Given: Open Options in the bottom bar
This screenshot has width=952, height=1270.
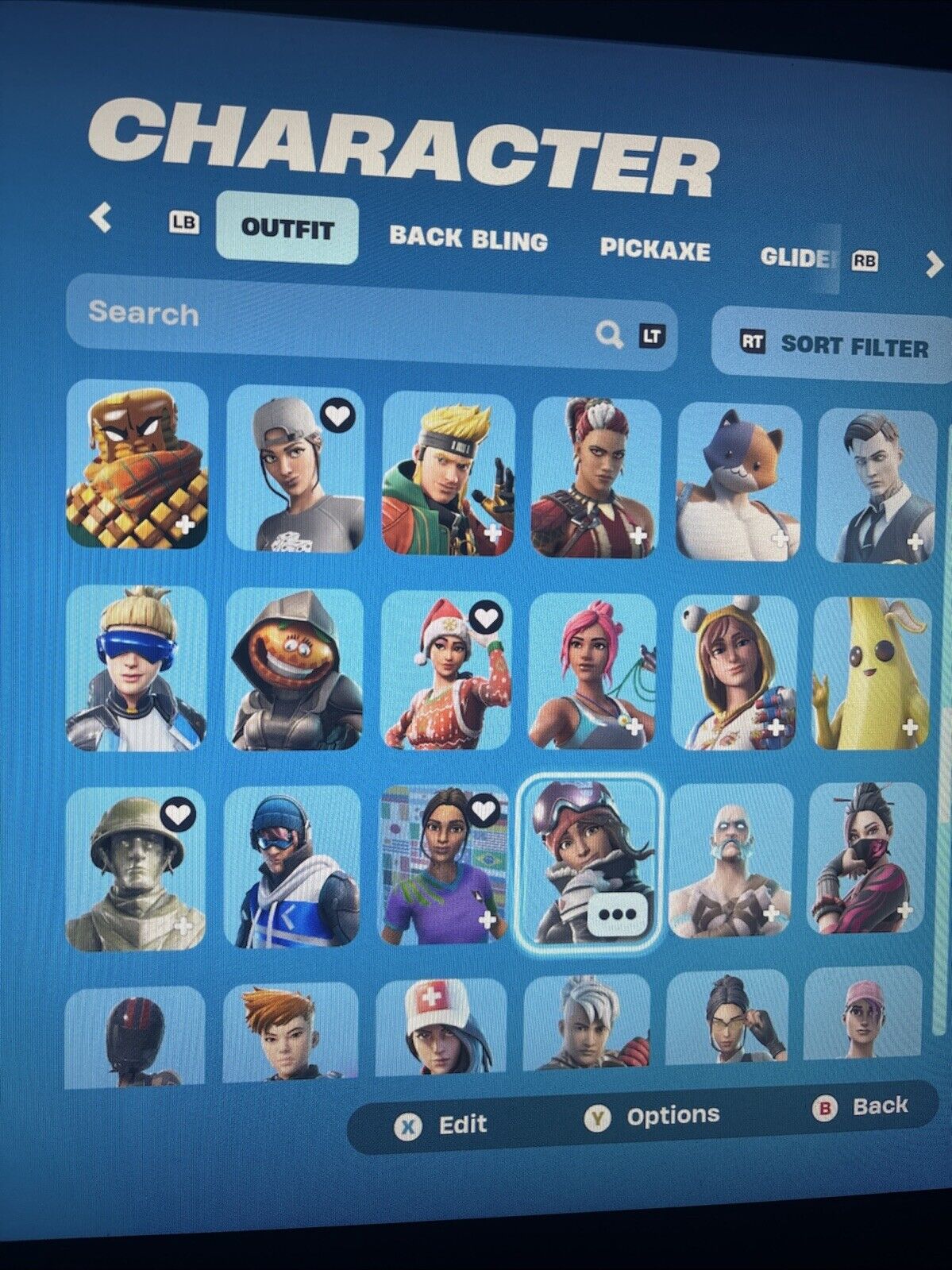Looking at the screenshot, I should pos(653,1116).
